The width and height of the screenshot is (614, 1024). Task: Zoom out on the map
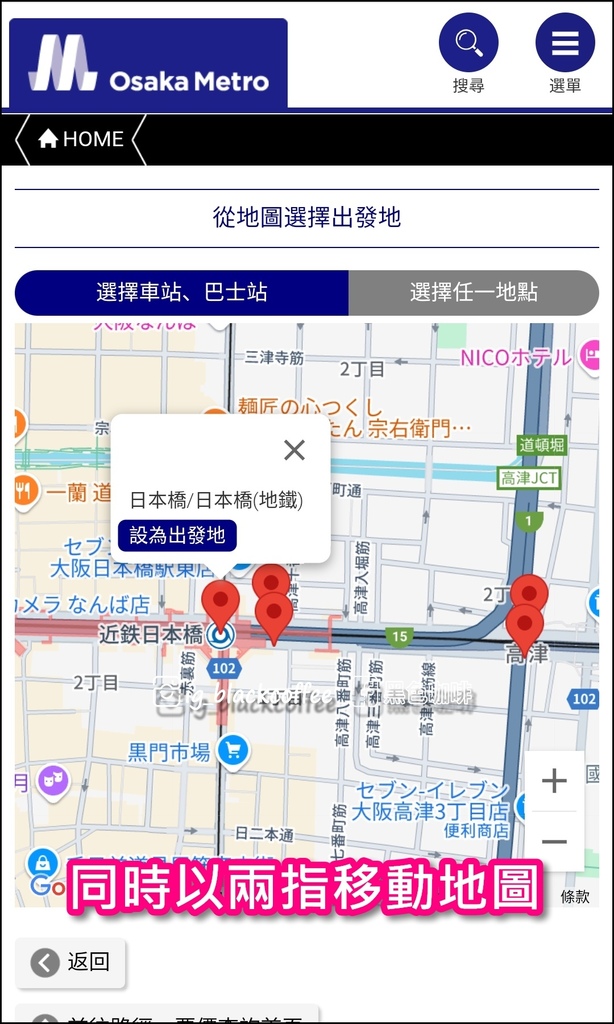(x=555, y=841)
